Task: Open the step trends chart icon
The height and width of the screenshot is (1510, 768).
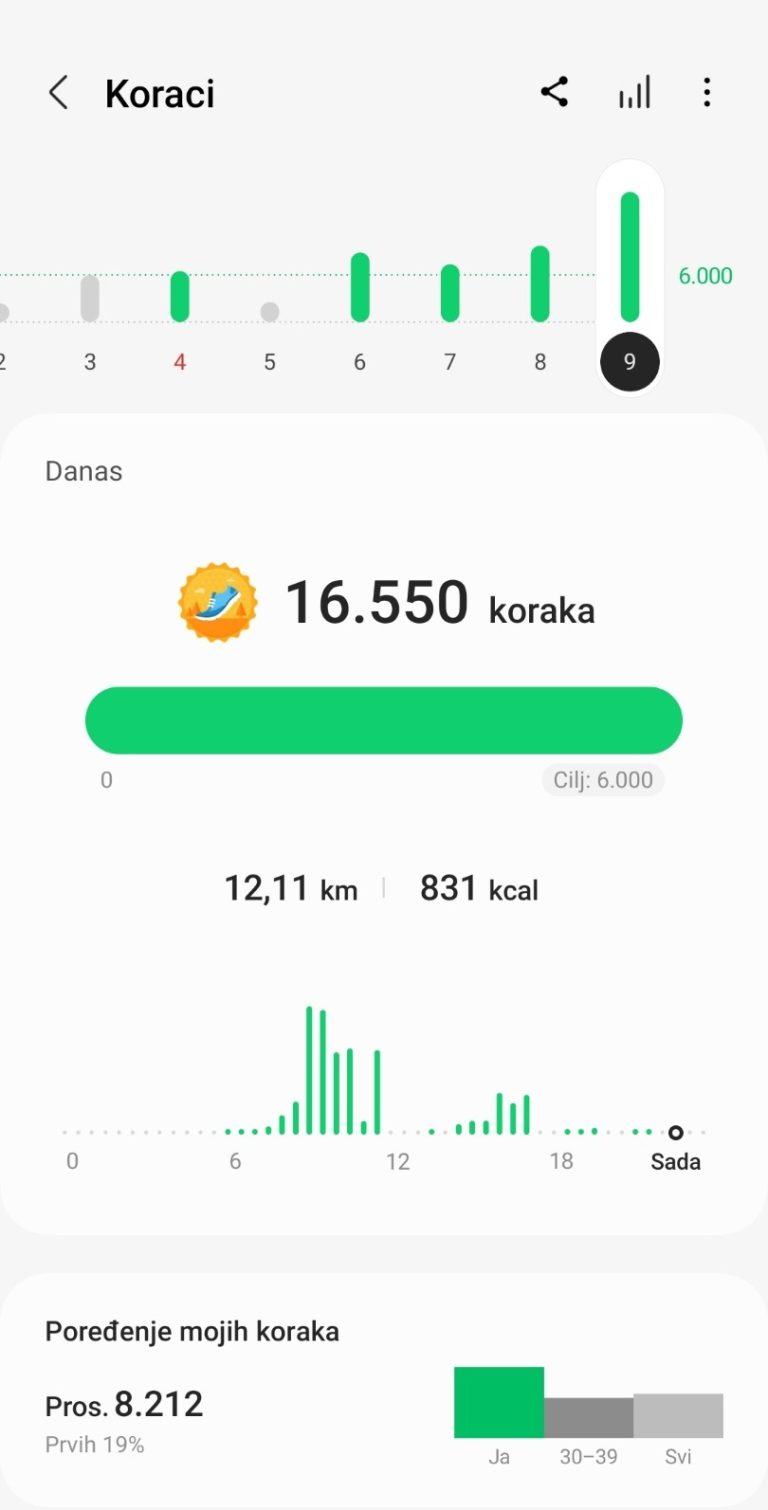Action: [x=634, y=93]
